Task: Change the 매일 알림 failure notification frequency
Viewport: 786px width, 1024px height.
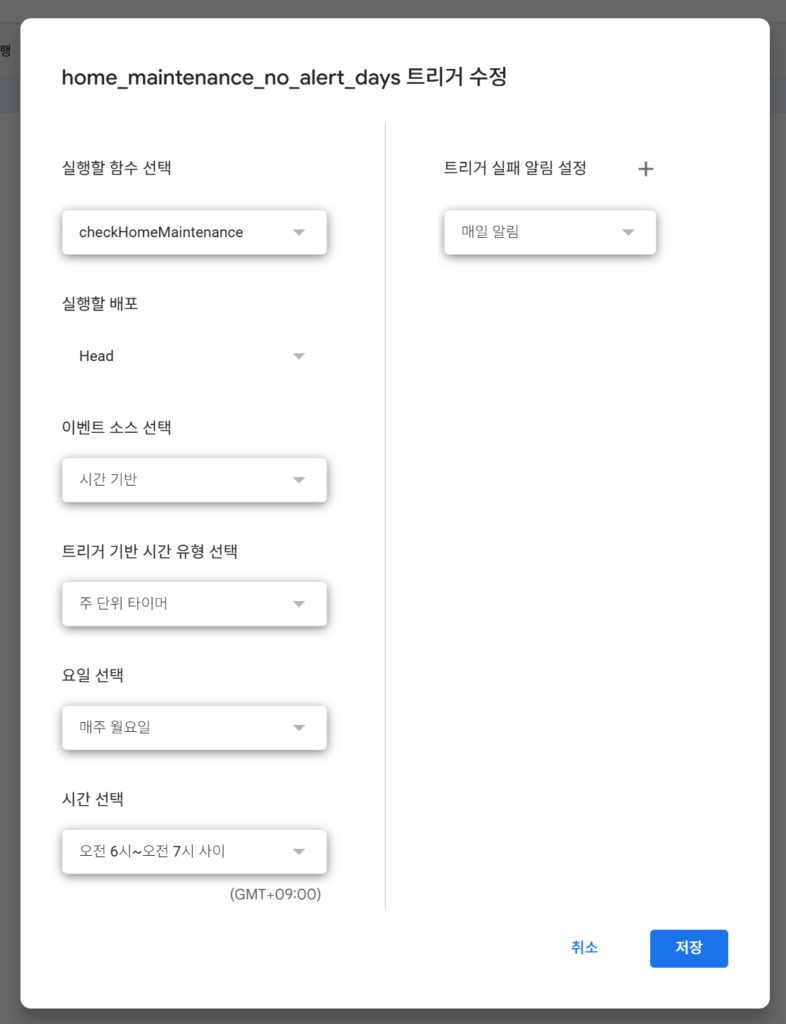Action: click(550, 232)
